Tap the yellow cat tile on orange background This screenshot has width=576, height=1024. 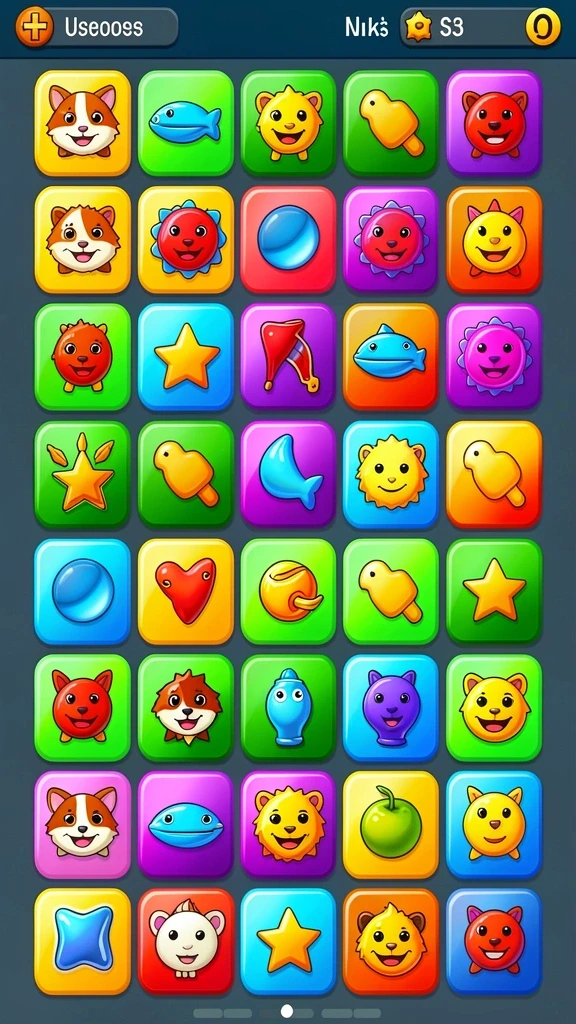(x=494, y=239)
